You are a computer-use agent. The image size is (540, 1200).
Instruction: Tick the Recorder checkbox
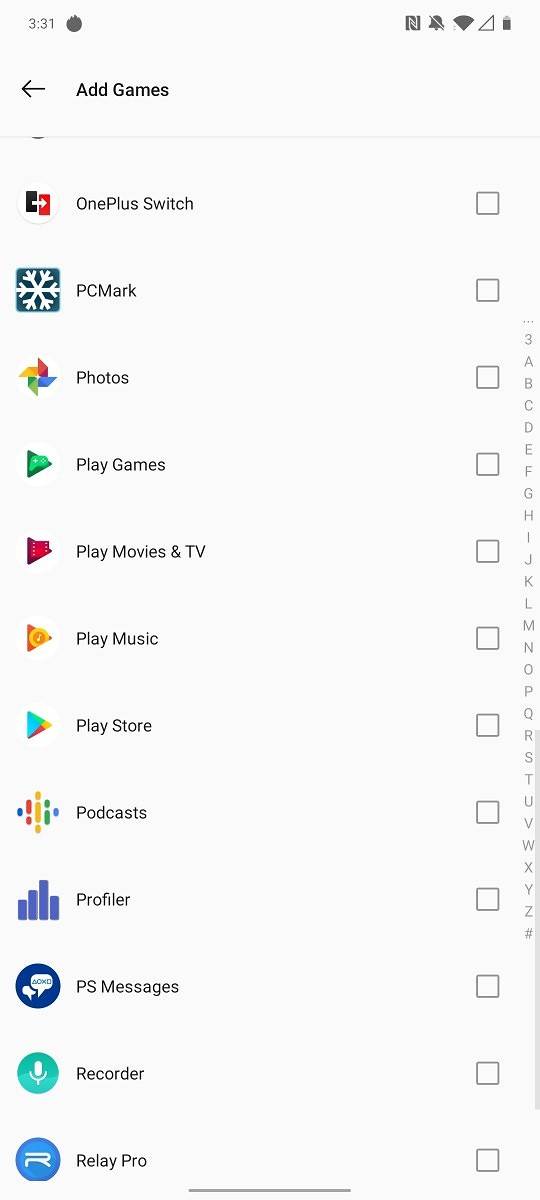[x=487, y=1073]
